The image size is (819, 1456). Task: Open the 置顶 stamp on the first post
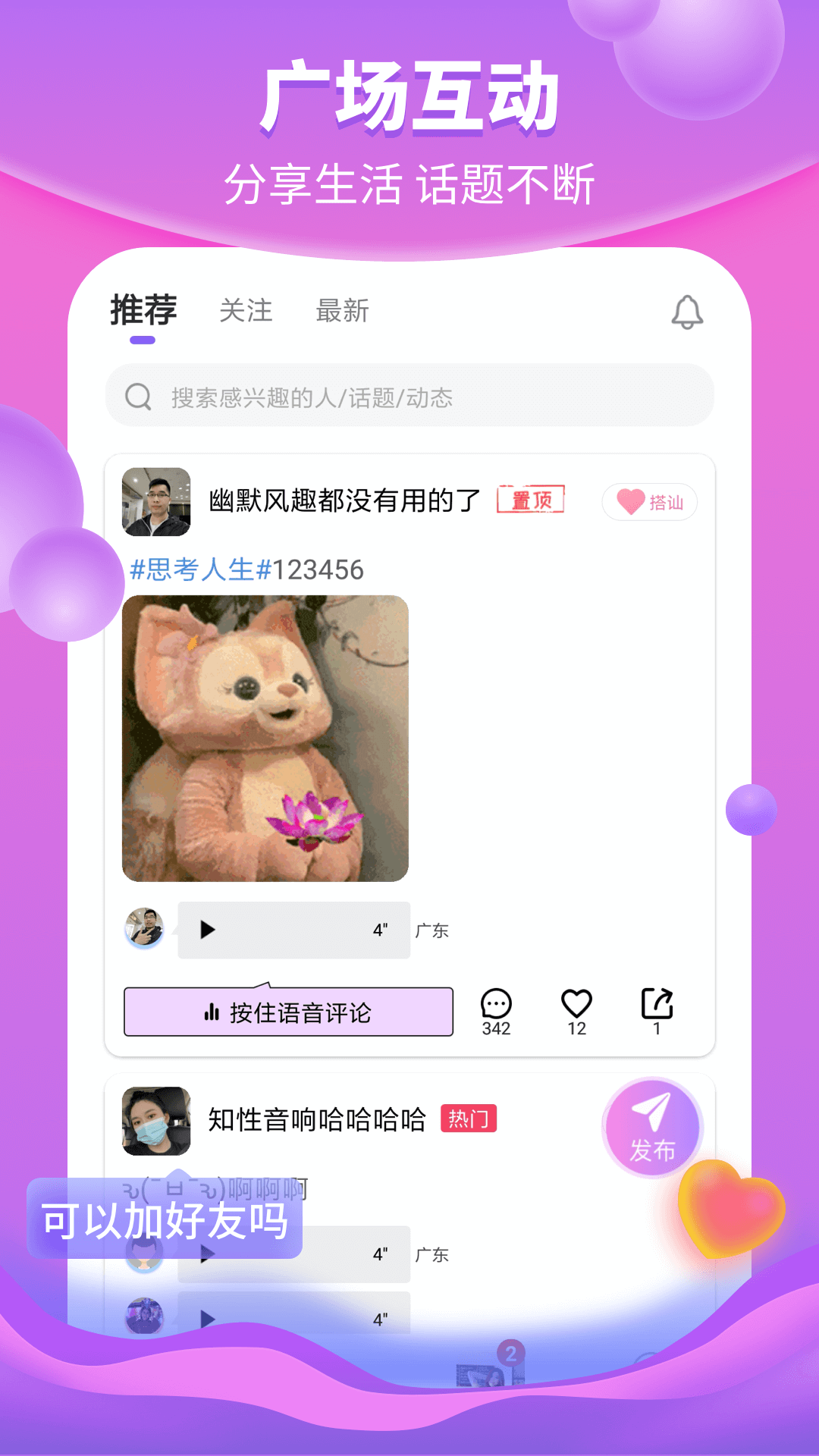[531, 500]
